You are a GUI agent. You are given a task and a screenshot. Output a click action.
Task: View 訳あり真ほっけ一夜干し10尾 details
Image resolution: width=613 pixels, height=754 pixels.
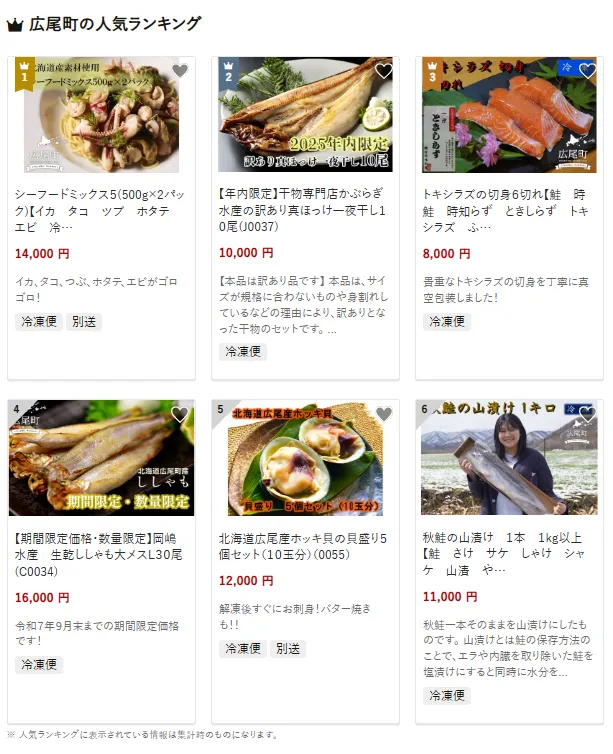(305, 209)
